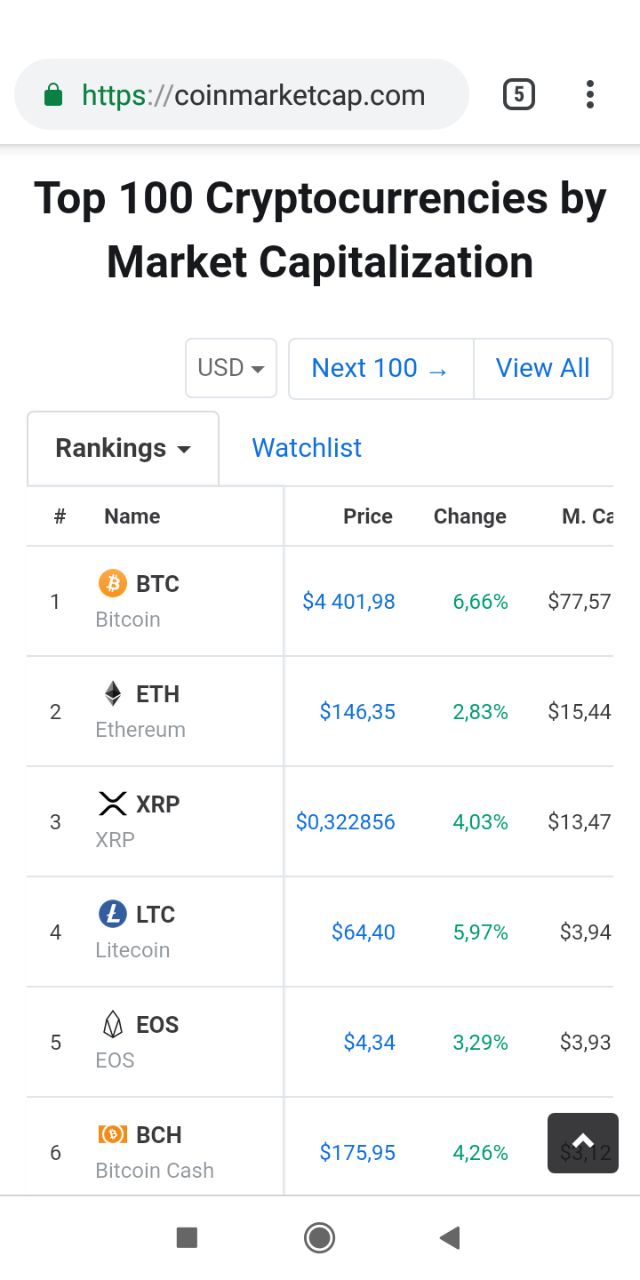Jump back to top with arrow button
The width and height of the screenshot is (640, 1280).
[x=583, y=1142]
